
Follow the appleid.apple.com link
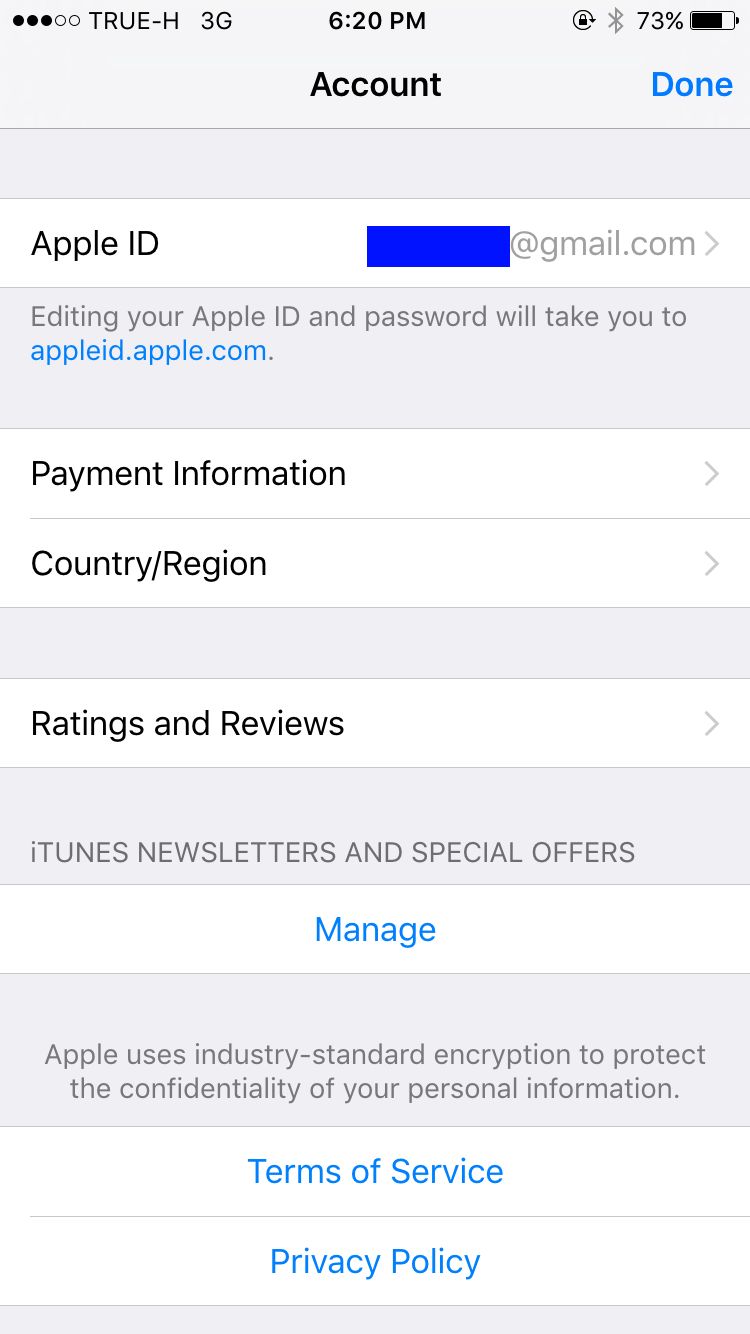pos(150,351)
